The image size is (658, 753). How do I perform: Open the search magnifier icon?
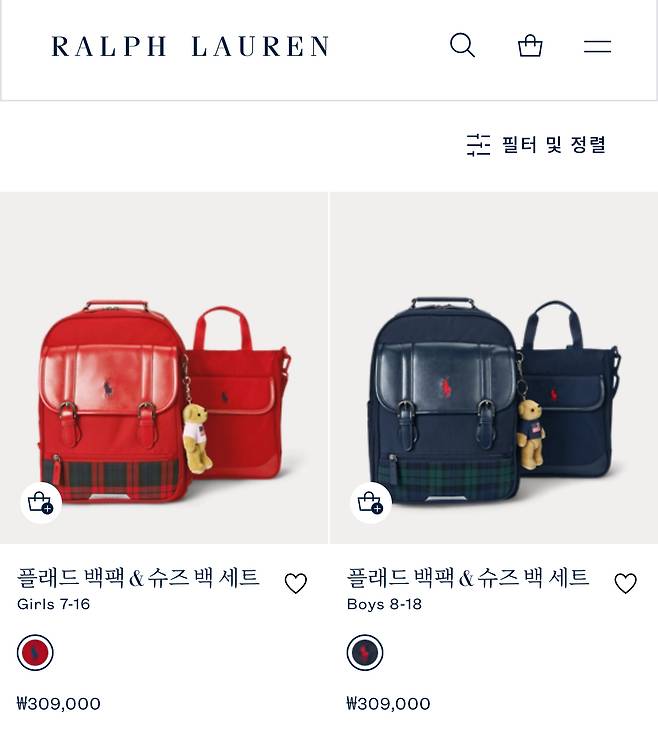pos(462,46)
